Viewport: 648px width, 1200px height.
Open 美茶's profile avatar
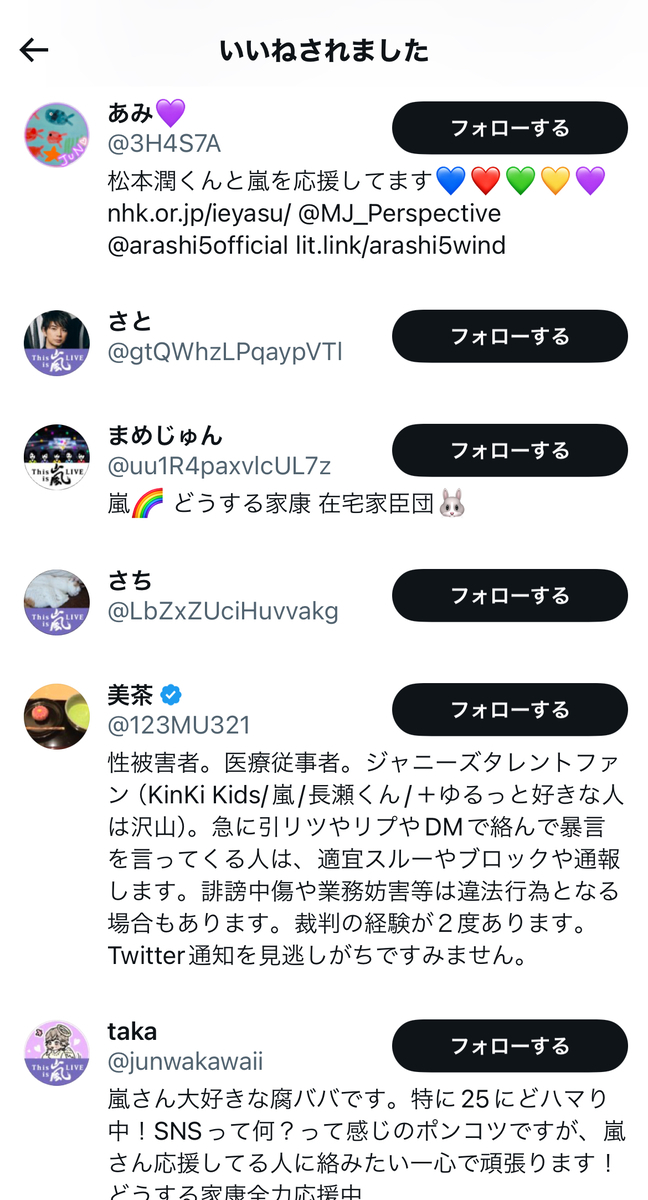click(57, 717)
